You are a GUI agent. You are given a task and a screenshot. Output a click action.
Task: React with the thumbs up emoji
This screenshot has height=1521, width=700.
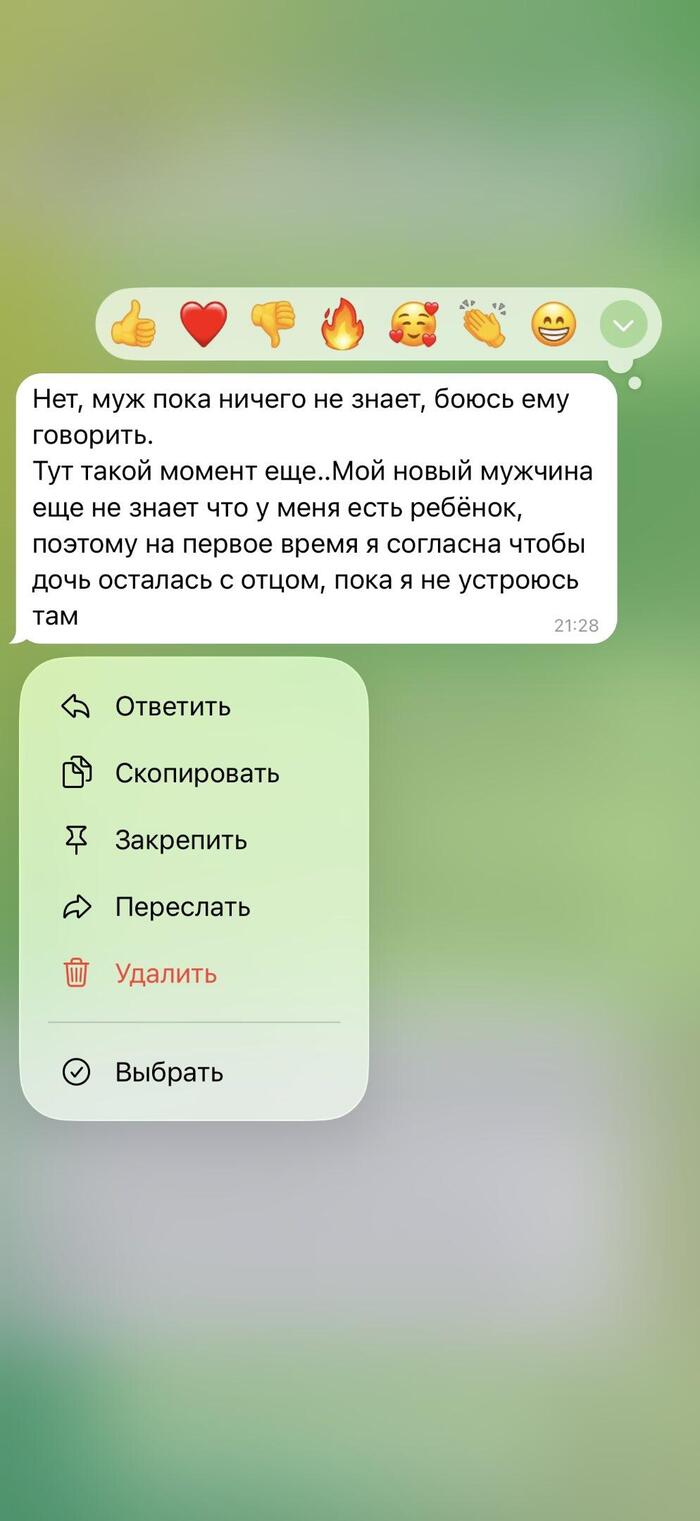click(x=133, y=325)
